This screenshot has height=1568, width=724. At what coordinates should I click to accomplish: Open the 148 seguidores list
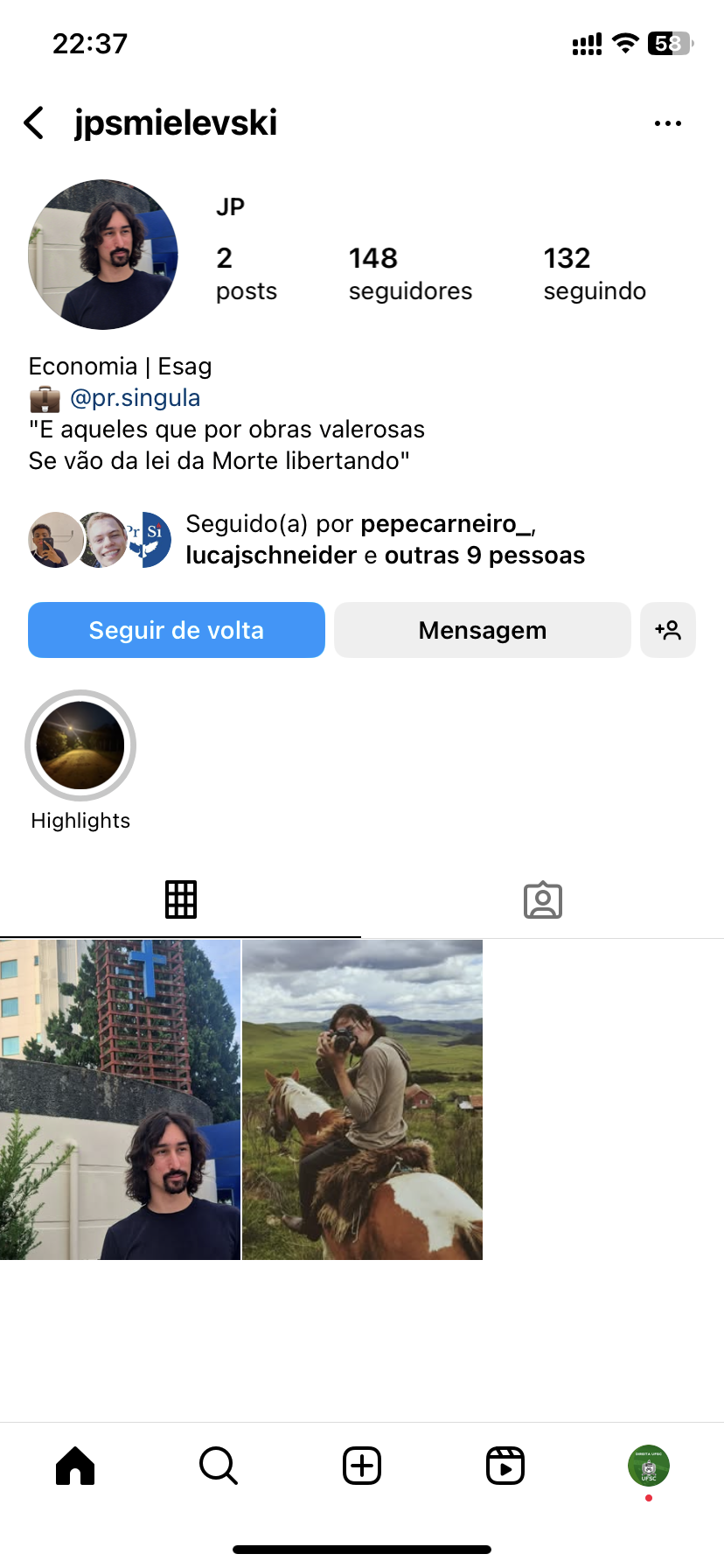(409, 273)
